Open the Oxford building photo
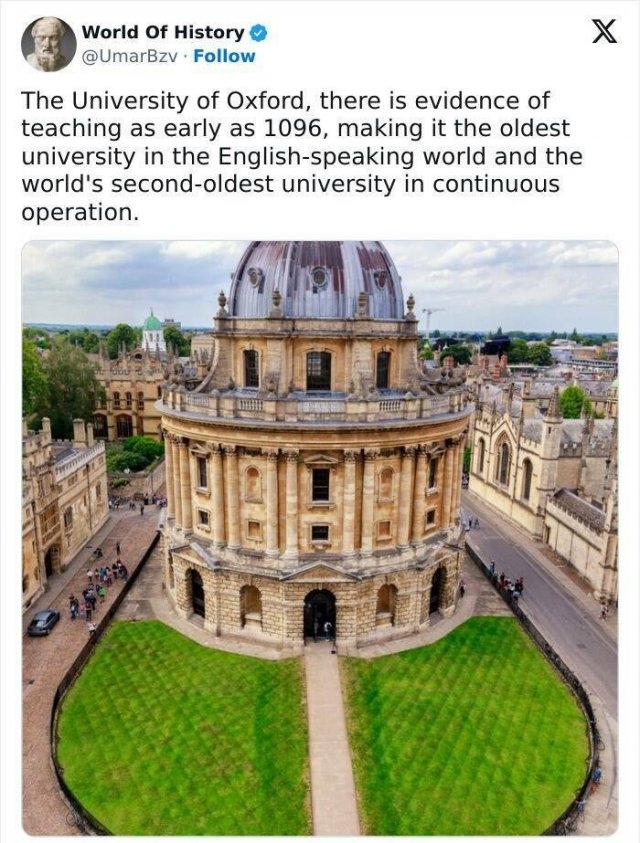The image size is (640, 843). coord(320,537)
